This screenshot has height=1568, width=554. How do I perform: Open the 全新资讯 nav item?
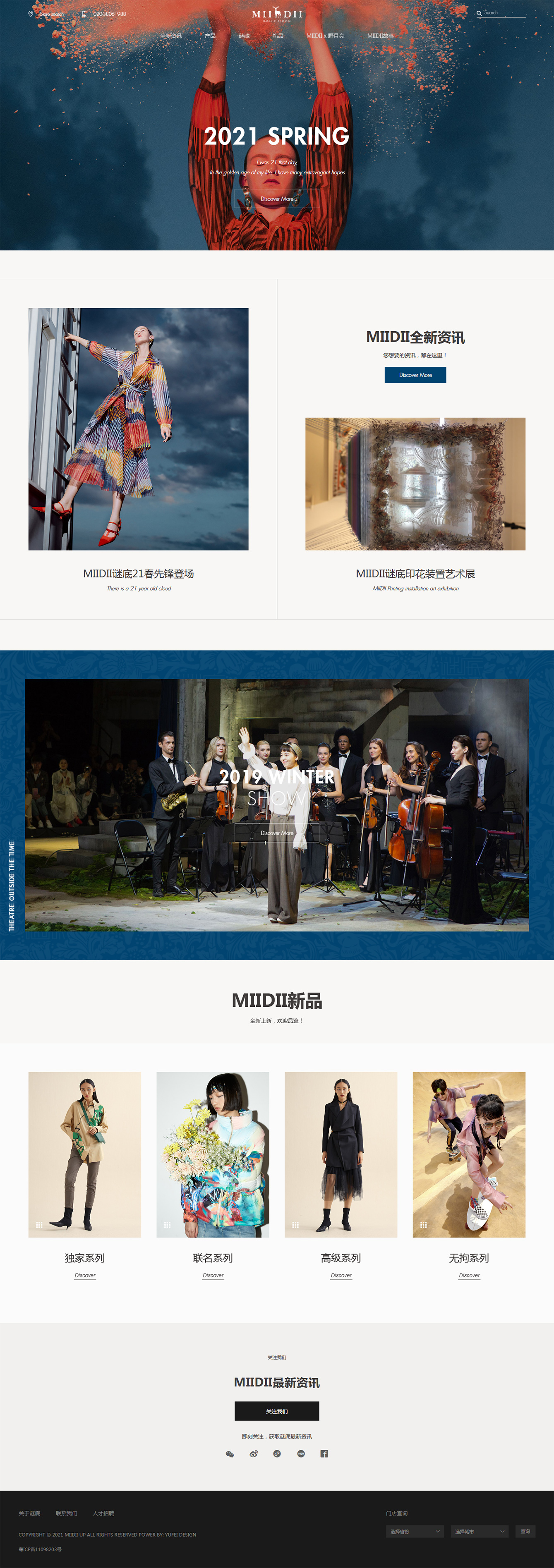pyautogui.click(x=171, y=36)
